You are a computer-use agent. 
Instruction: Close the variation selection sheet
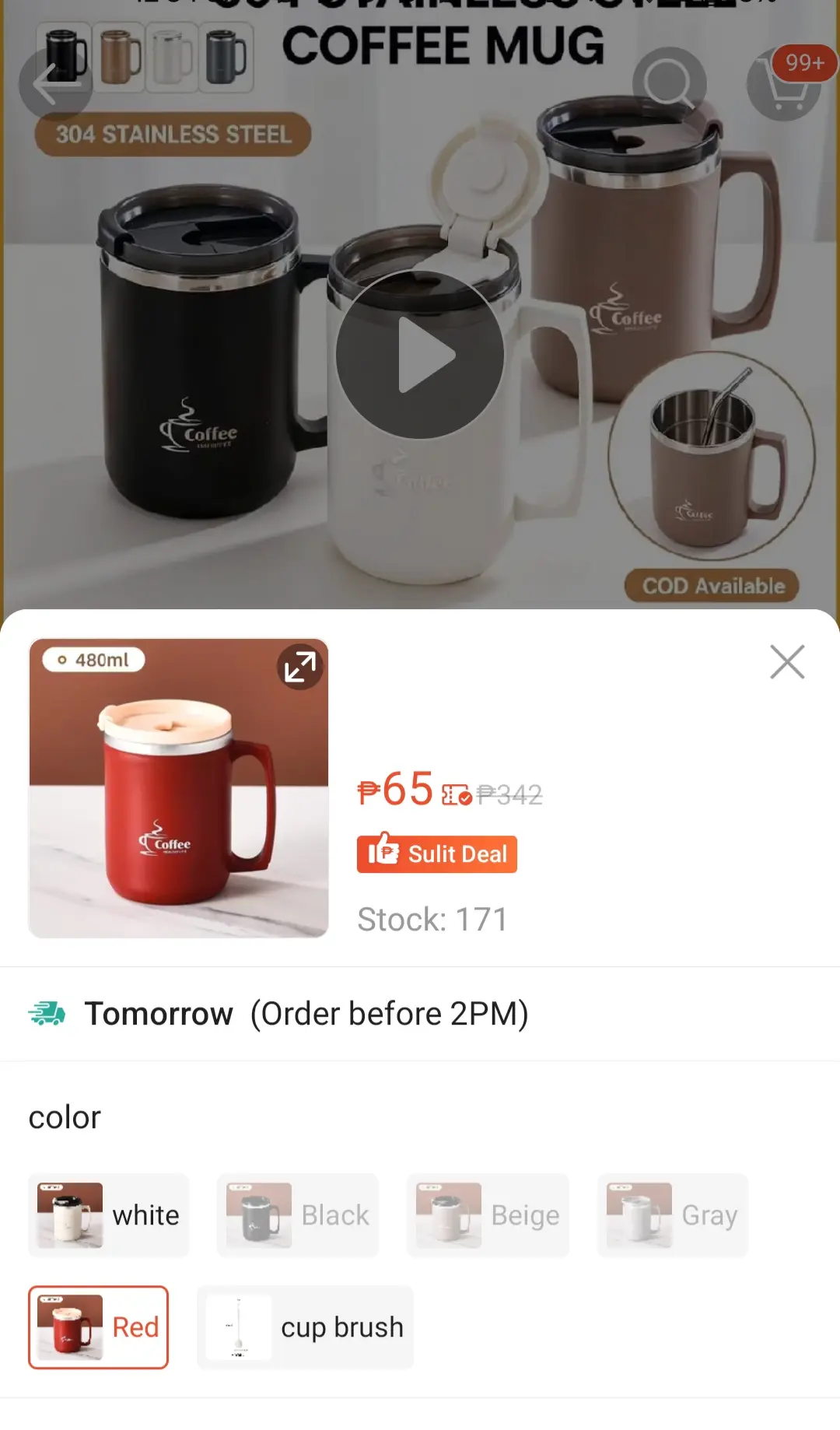click(787, 662)
